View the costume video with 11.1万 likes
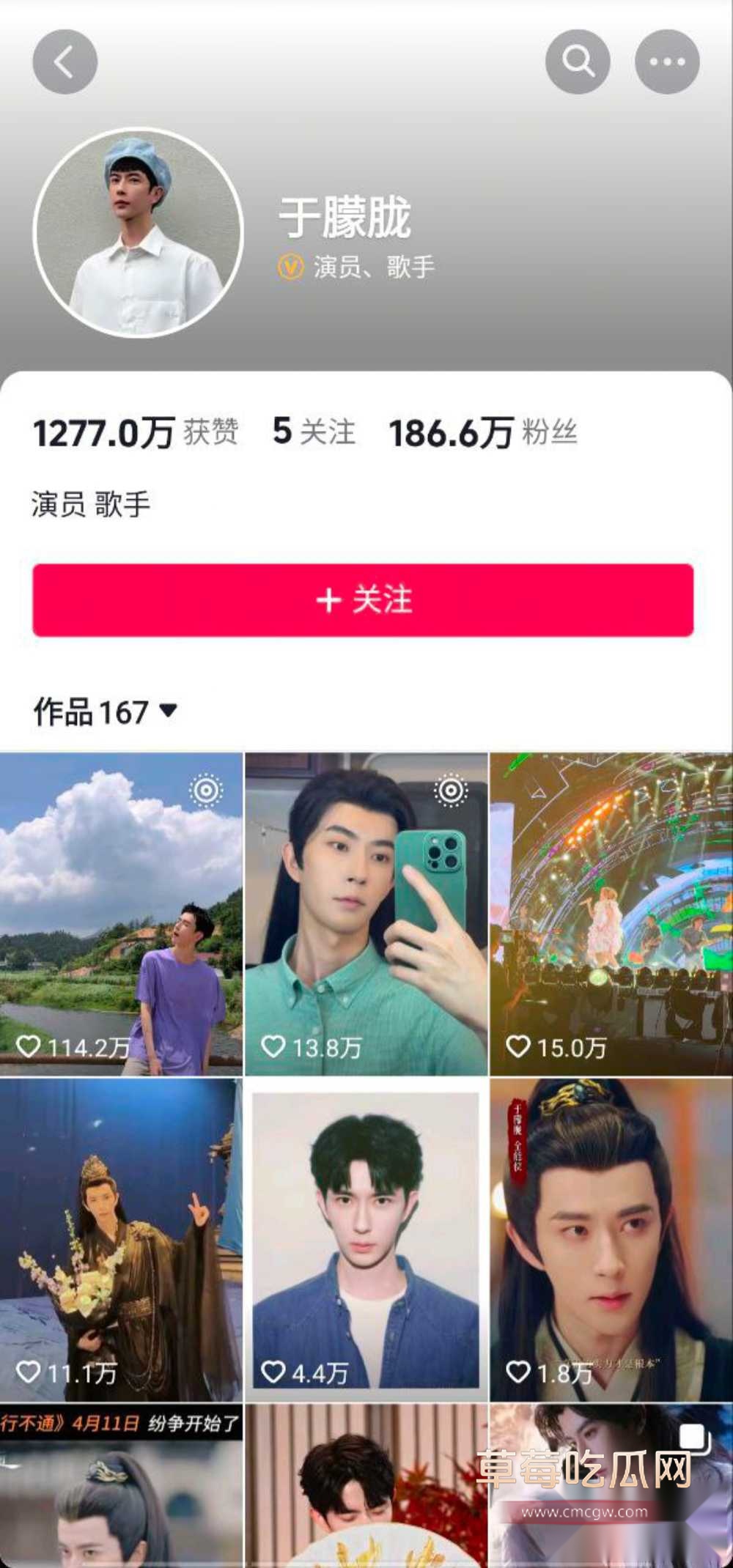 tap(121, 1240)
